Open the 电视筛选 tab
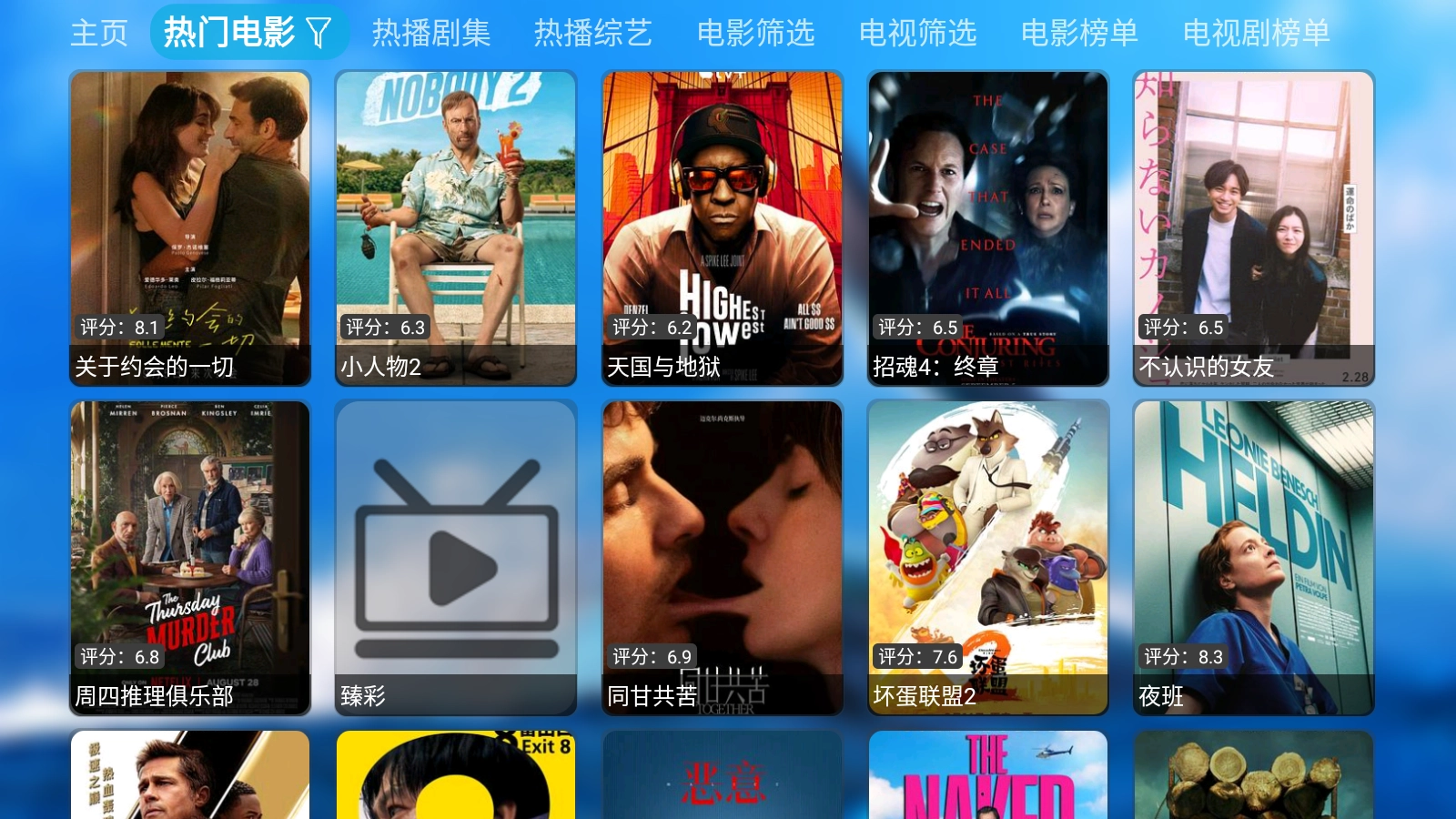Viewport: 1456px width, 819px height. [x=917, y=34]
